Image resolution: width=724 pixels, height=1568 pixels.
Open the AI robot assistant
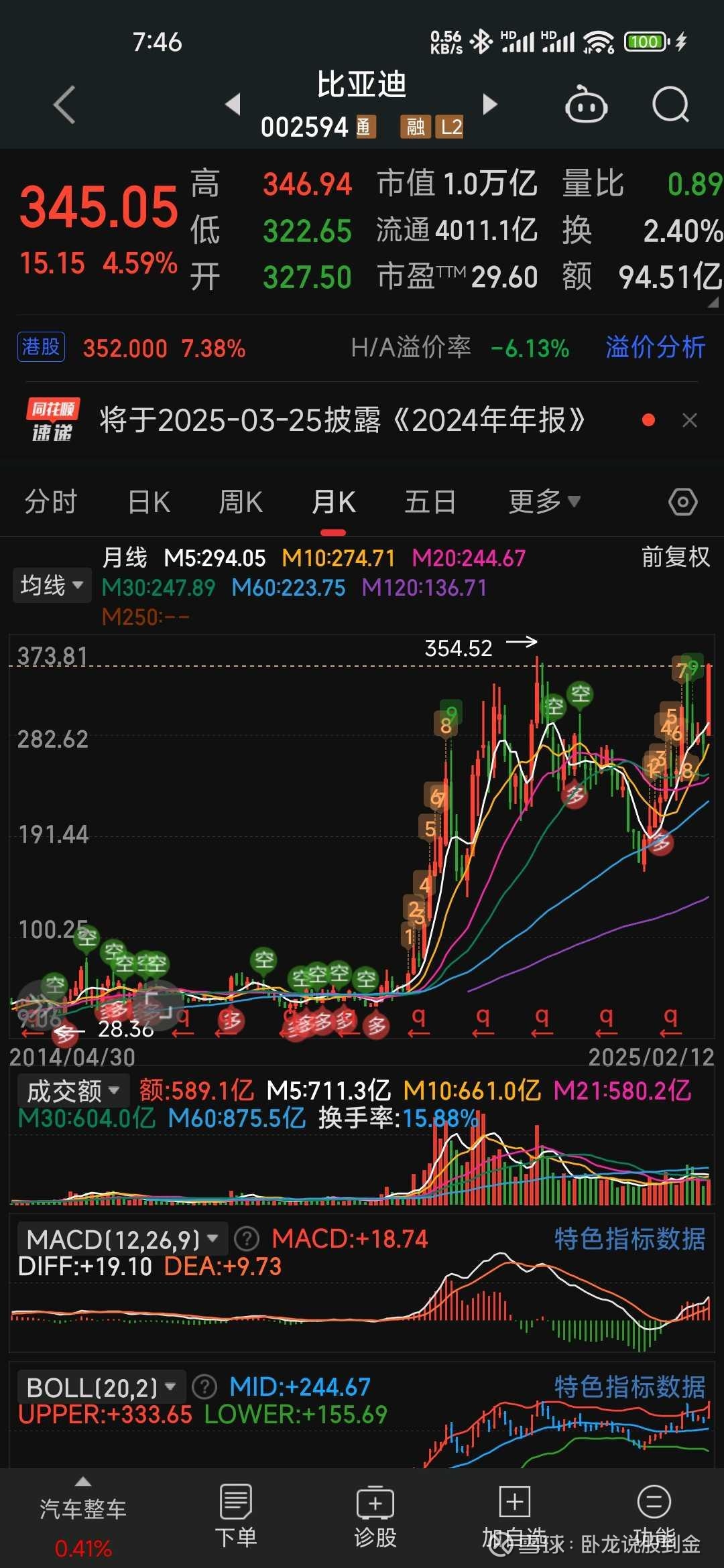point(586,104)
